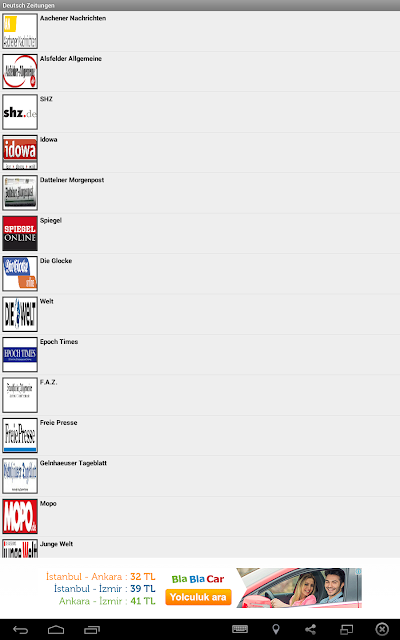Select the Mopo newspaper
400x640 pixels.
[x=200, y=516]
